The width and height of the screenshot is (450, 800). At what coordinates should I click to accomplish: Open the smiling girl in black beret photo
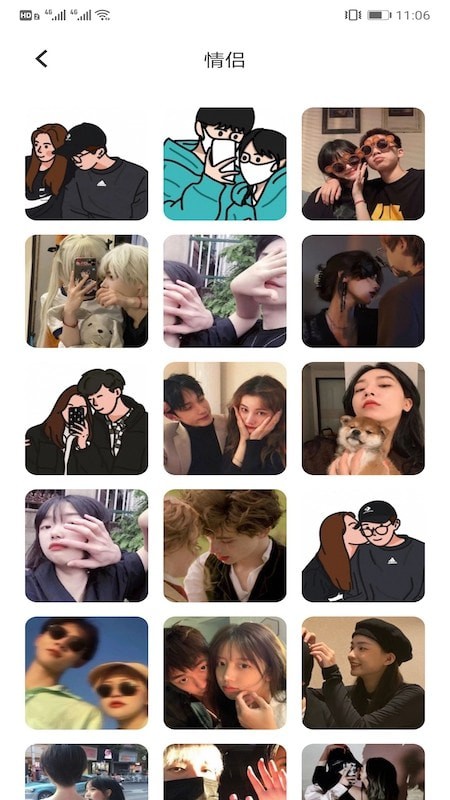tap(363, 673)
